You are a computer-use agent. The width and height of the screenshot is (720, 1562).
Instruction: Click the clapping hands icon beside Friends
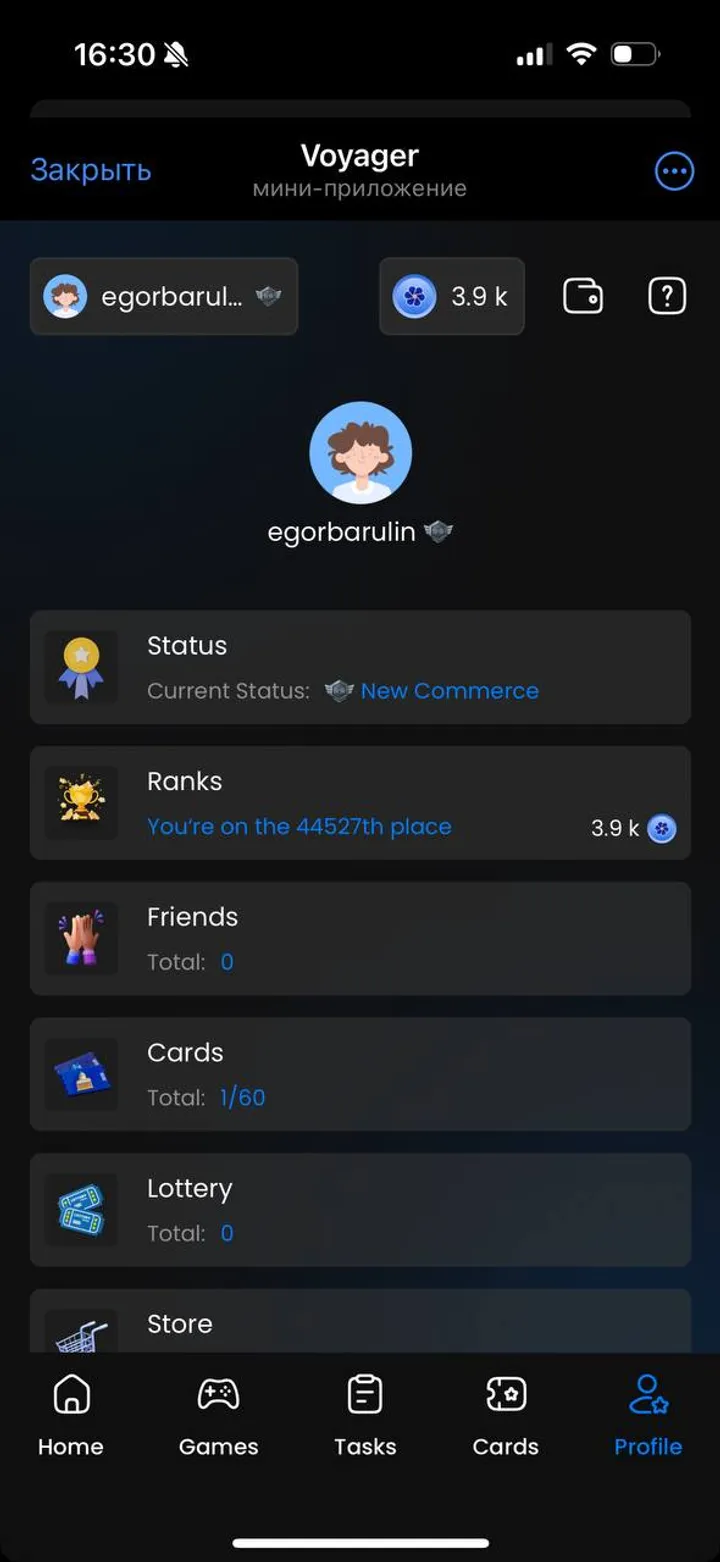(81, 938)
